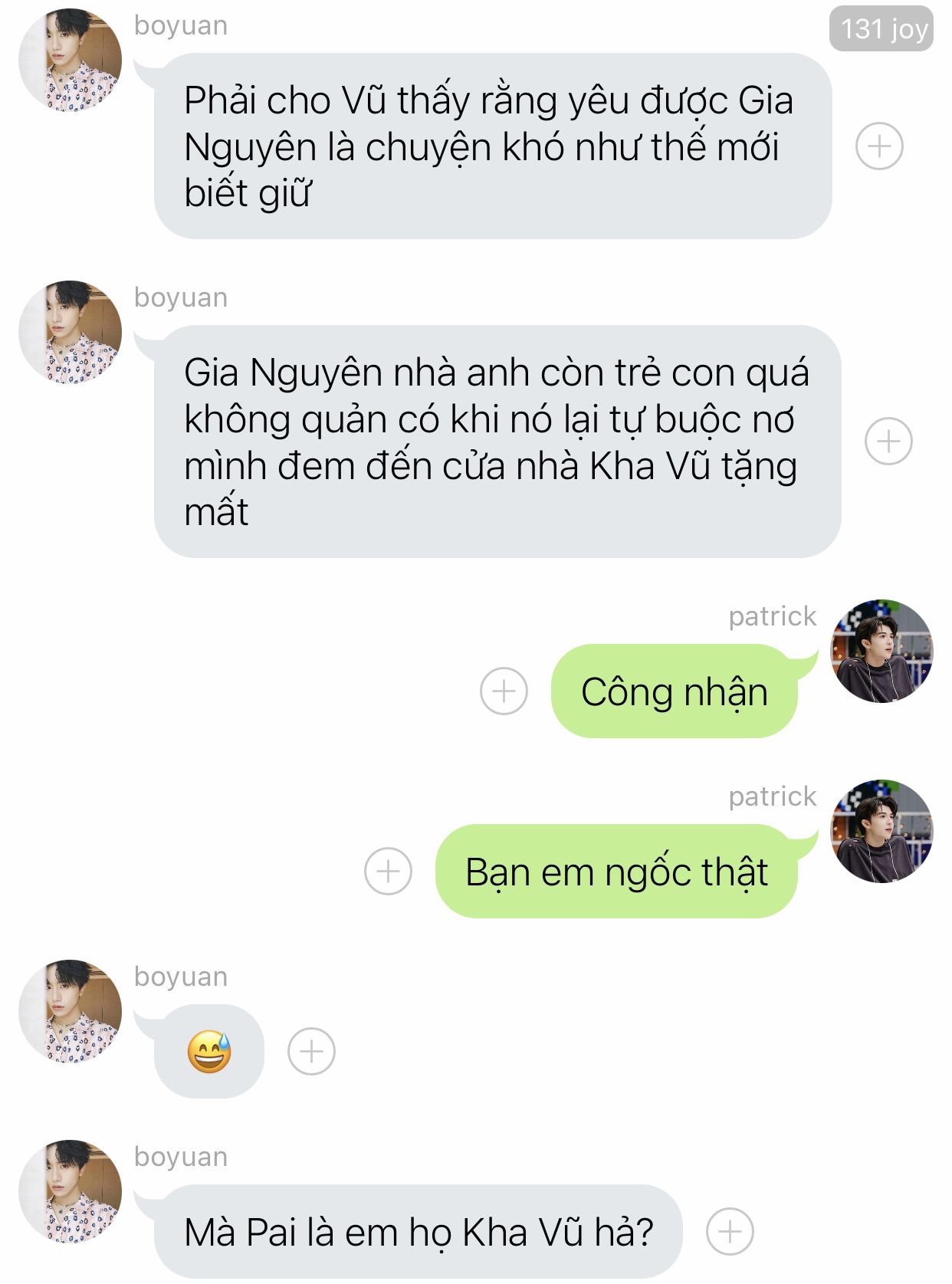Tap plus icon beside the sweat-smile emoji message
The height and width of the screenshot is (1284, 952).
[x=311, y=1051]
